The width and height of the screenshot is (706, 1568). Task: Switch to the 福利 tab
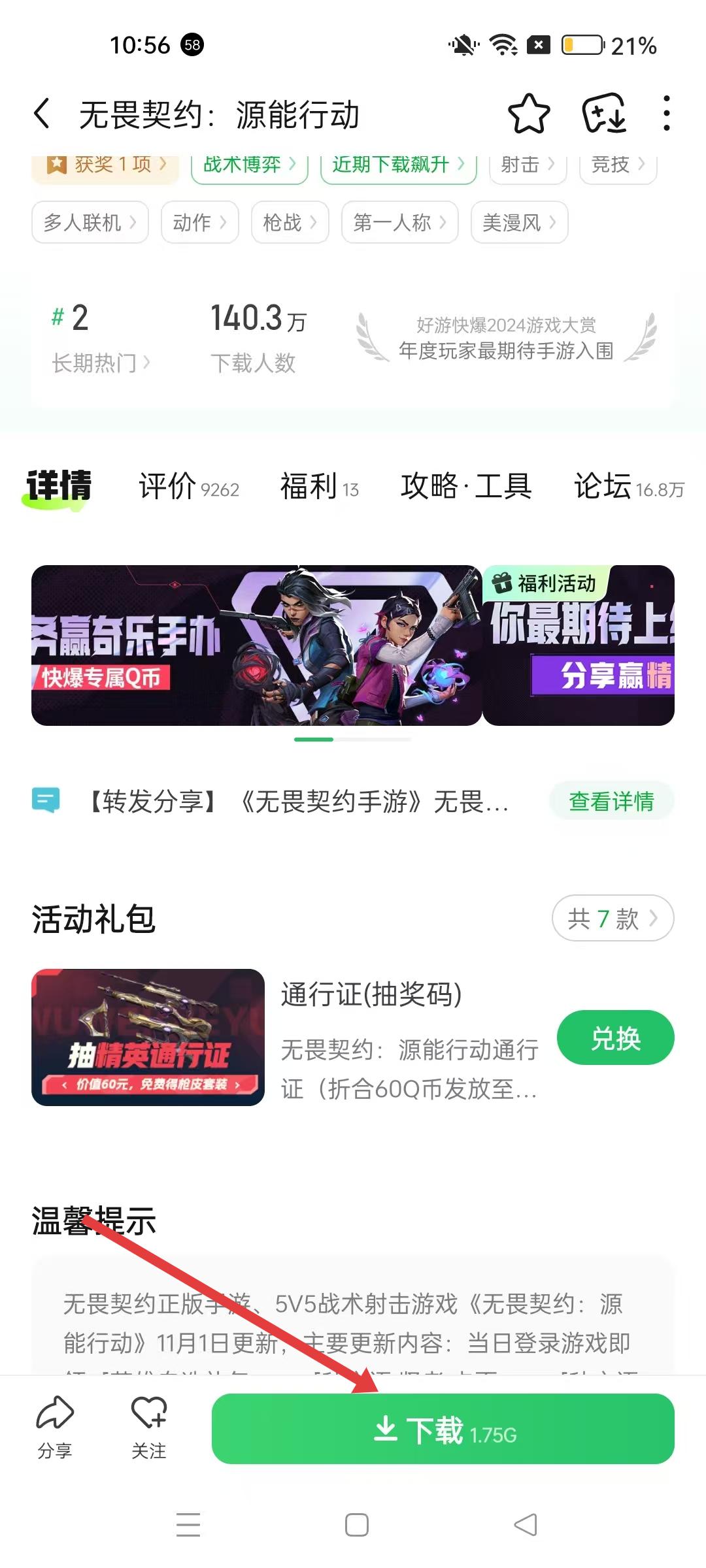[319, 487]
